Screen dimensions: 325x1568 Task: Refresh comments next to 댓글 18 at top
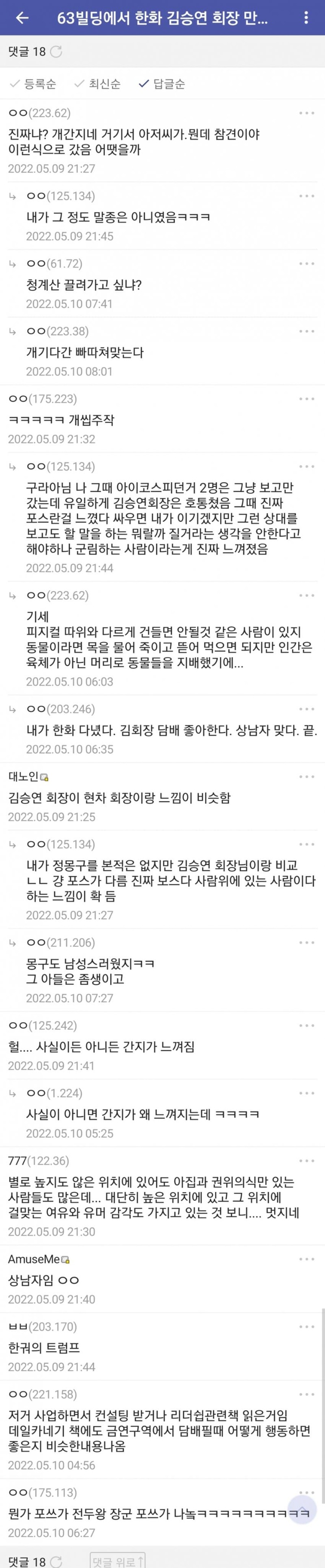pos(56,52)
